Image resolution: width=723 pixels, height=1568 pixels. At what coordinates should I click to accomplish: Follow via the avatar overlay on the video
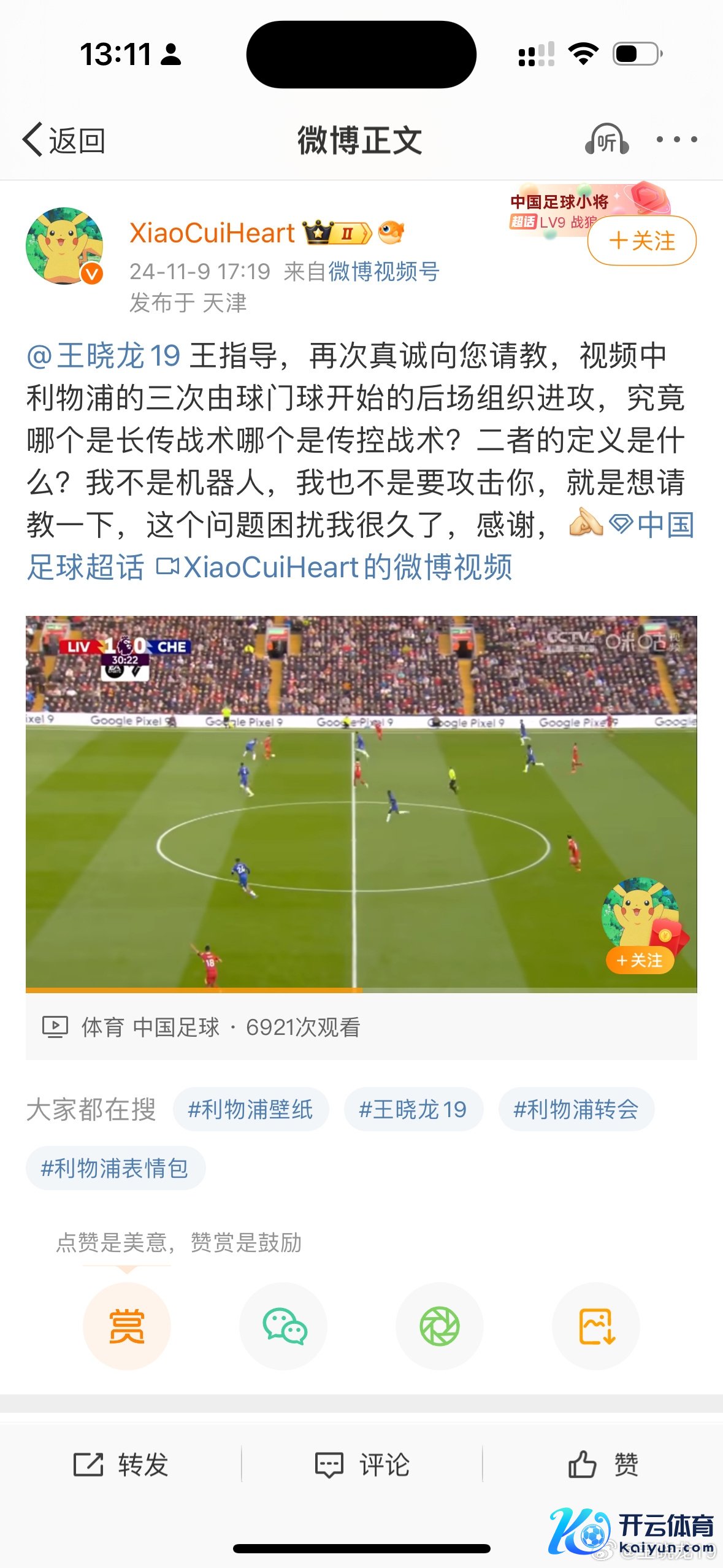(640, 960)
